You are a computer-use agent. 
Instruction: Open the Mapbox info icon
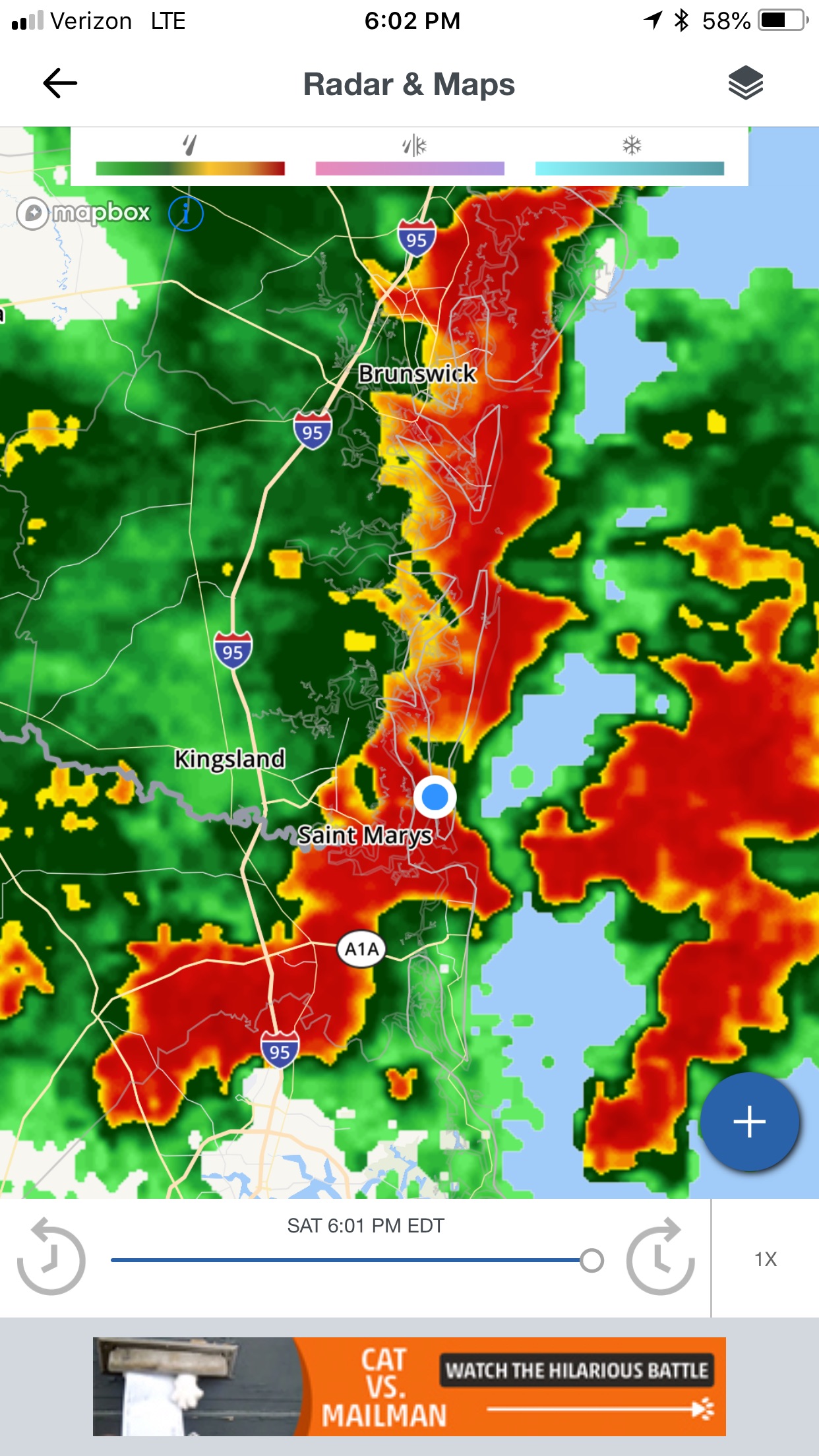pyautogui.click(x=186, y=214)
